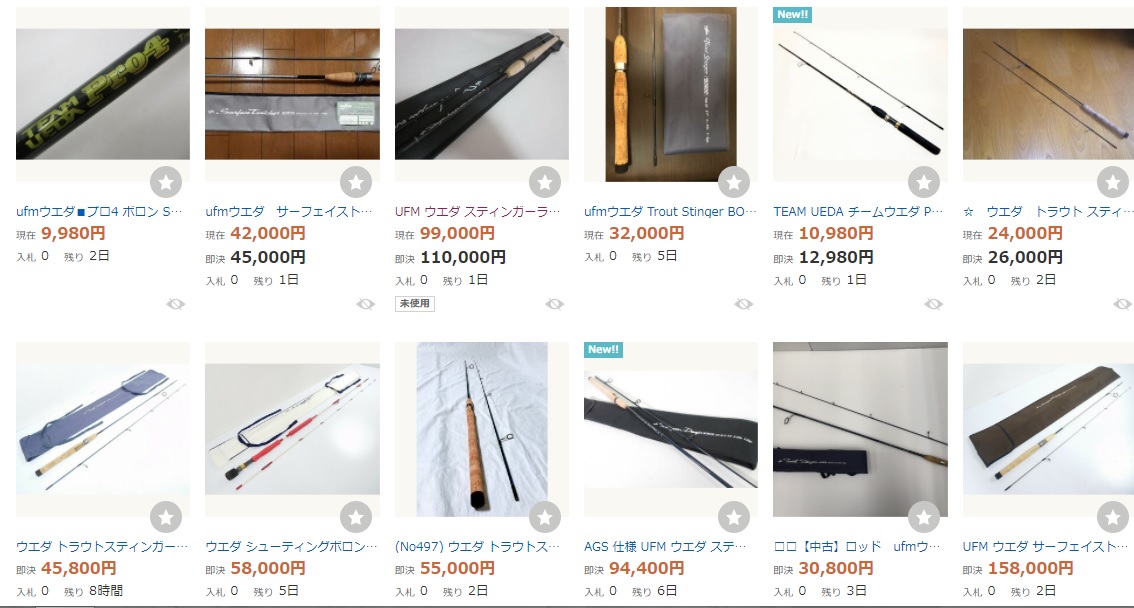Add the 42,000円 サーフェイスト rod to watchlist
The height and width of the screenshot is (608, 1134).
coord(356,182)
